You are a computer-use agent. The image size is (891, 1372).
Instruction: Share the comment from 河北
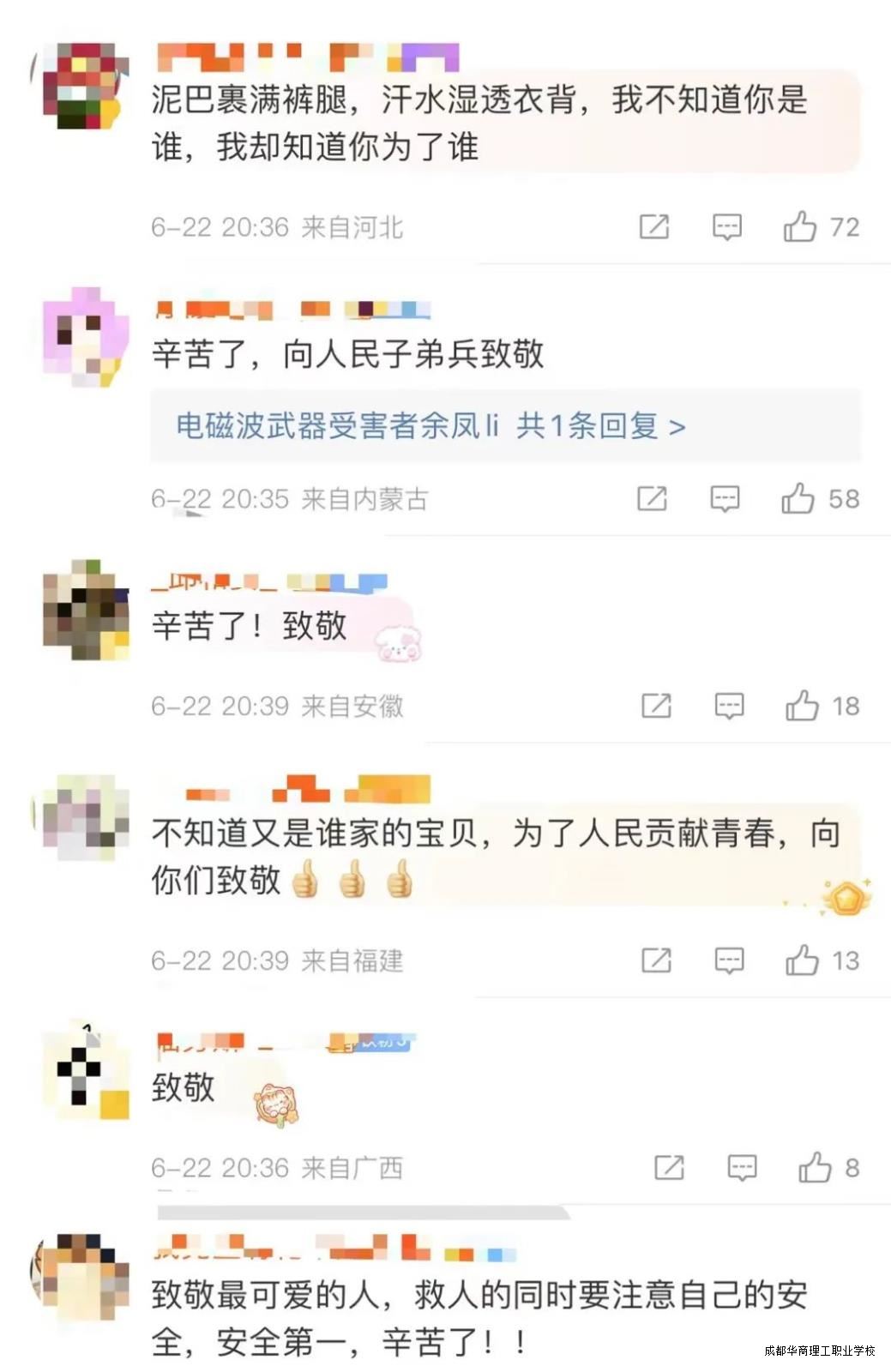(x=653, y=226)
